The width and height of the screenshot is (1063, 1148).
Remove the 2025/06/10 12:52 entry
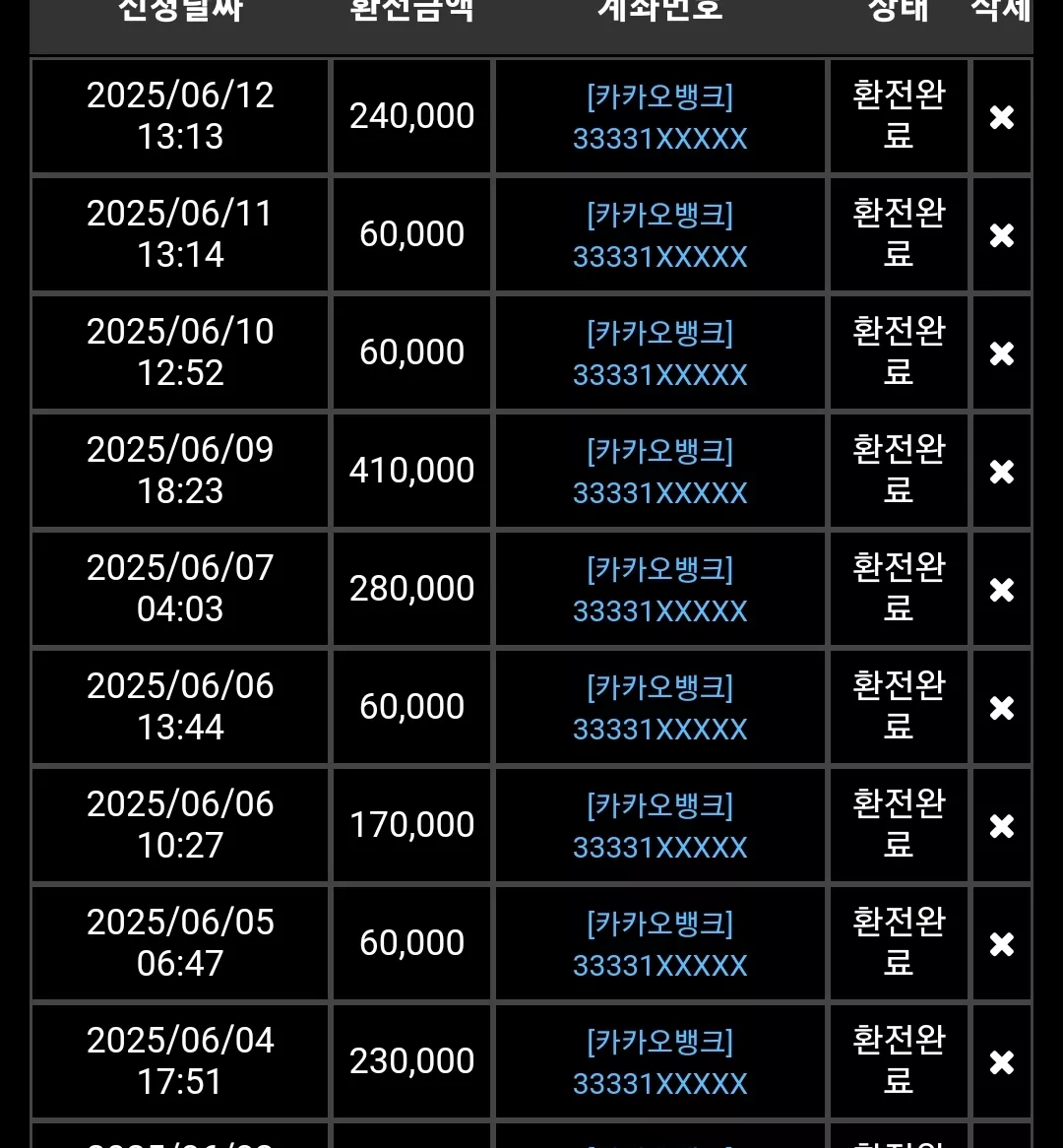pos(1002,353)
